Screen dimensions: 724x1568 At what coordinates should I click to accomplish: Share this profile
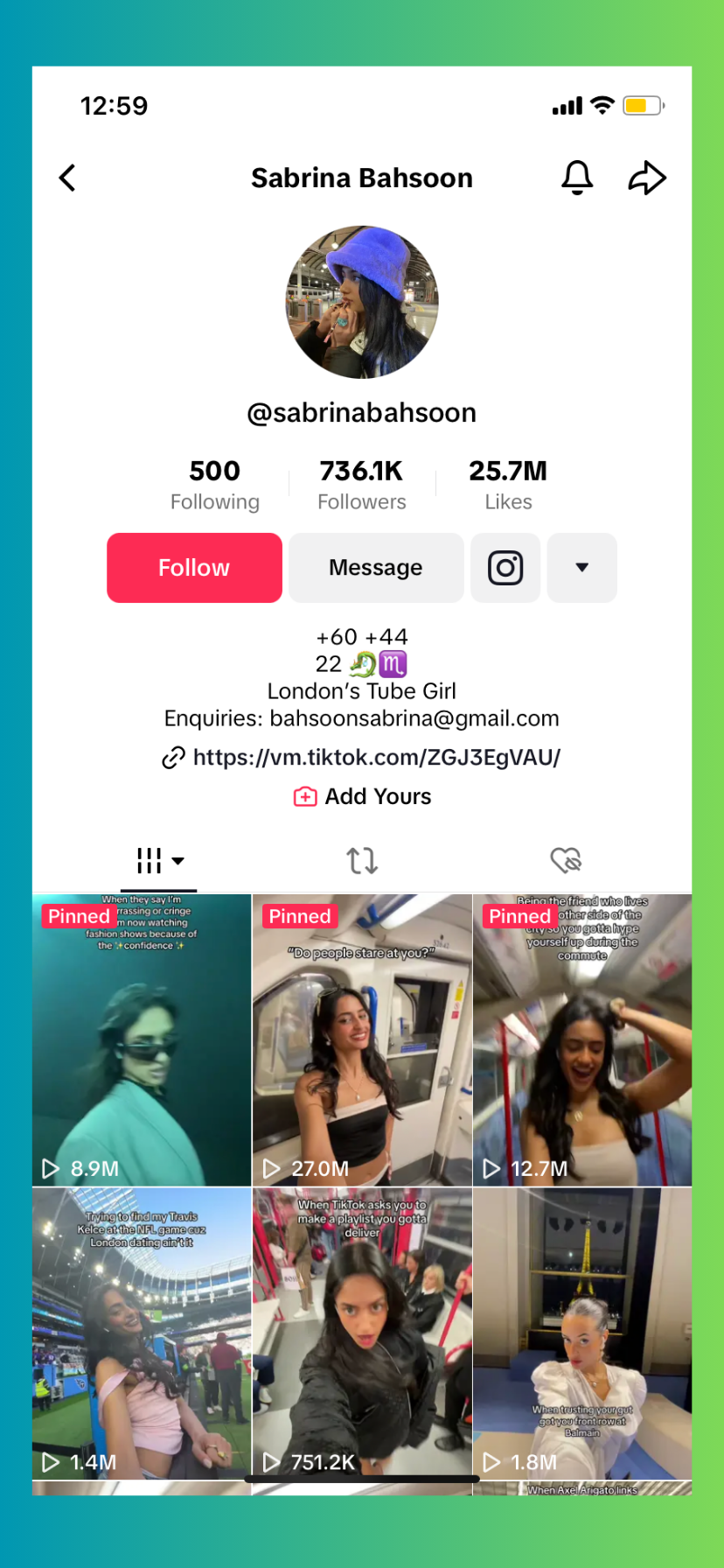pyautogui.click(x=647, y=178)
